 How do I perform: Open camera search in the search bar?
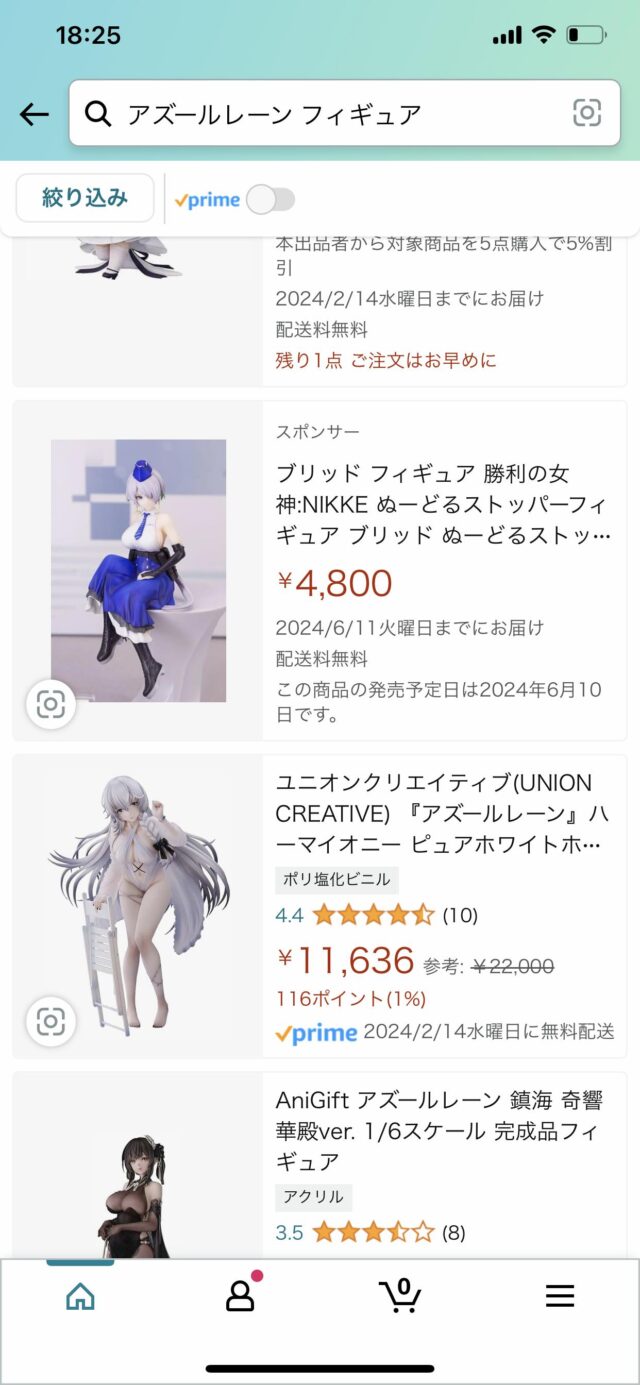tap(587, 114)
